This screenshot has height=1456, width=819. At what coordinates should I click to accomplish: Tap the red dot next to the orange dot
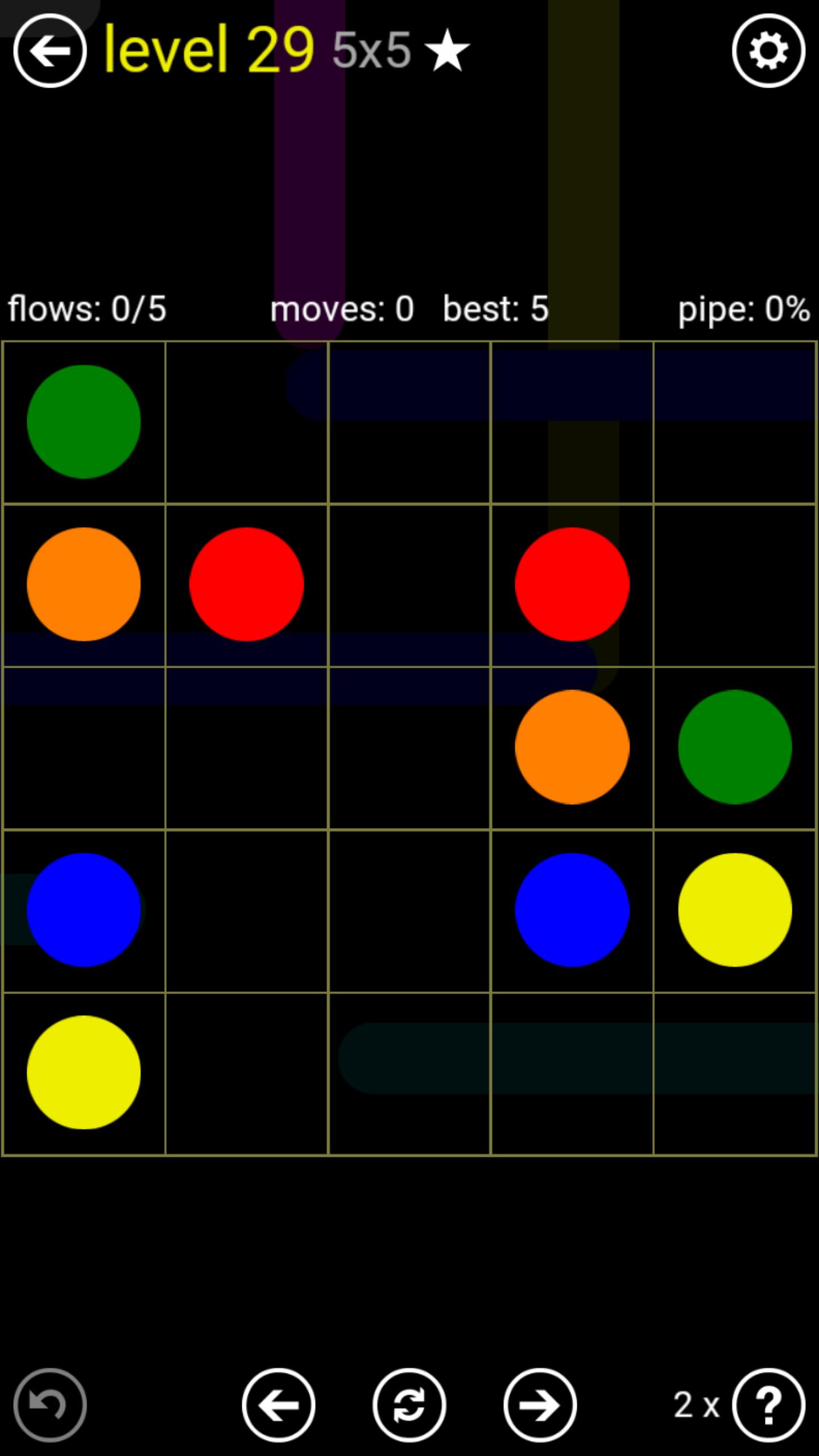246,584
